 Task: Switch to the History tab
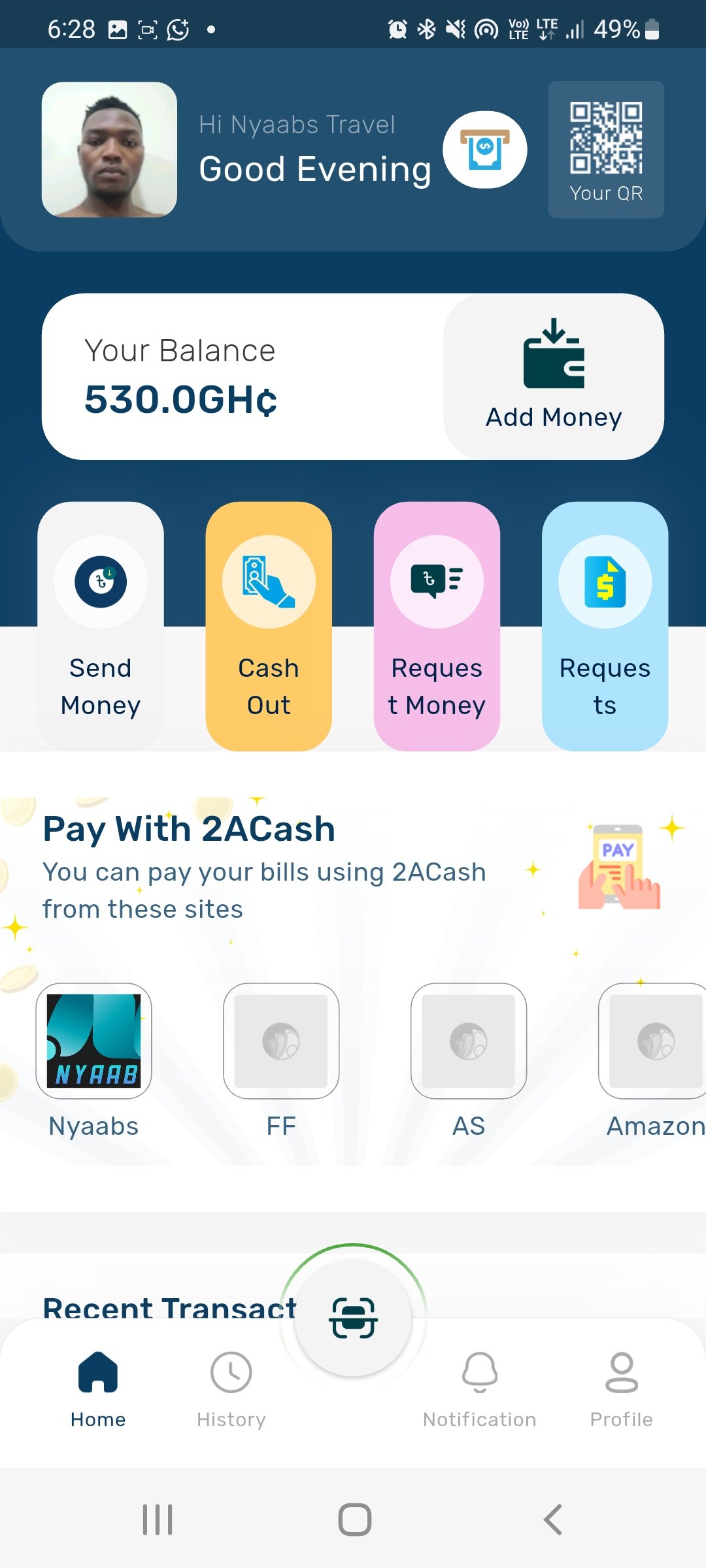(231, 1389)
